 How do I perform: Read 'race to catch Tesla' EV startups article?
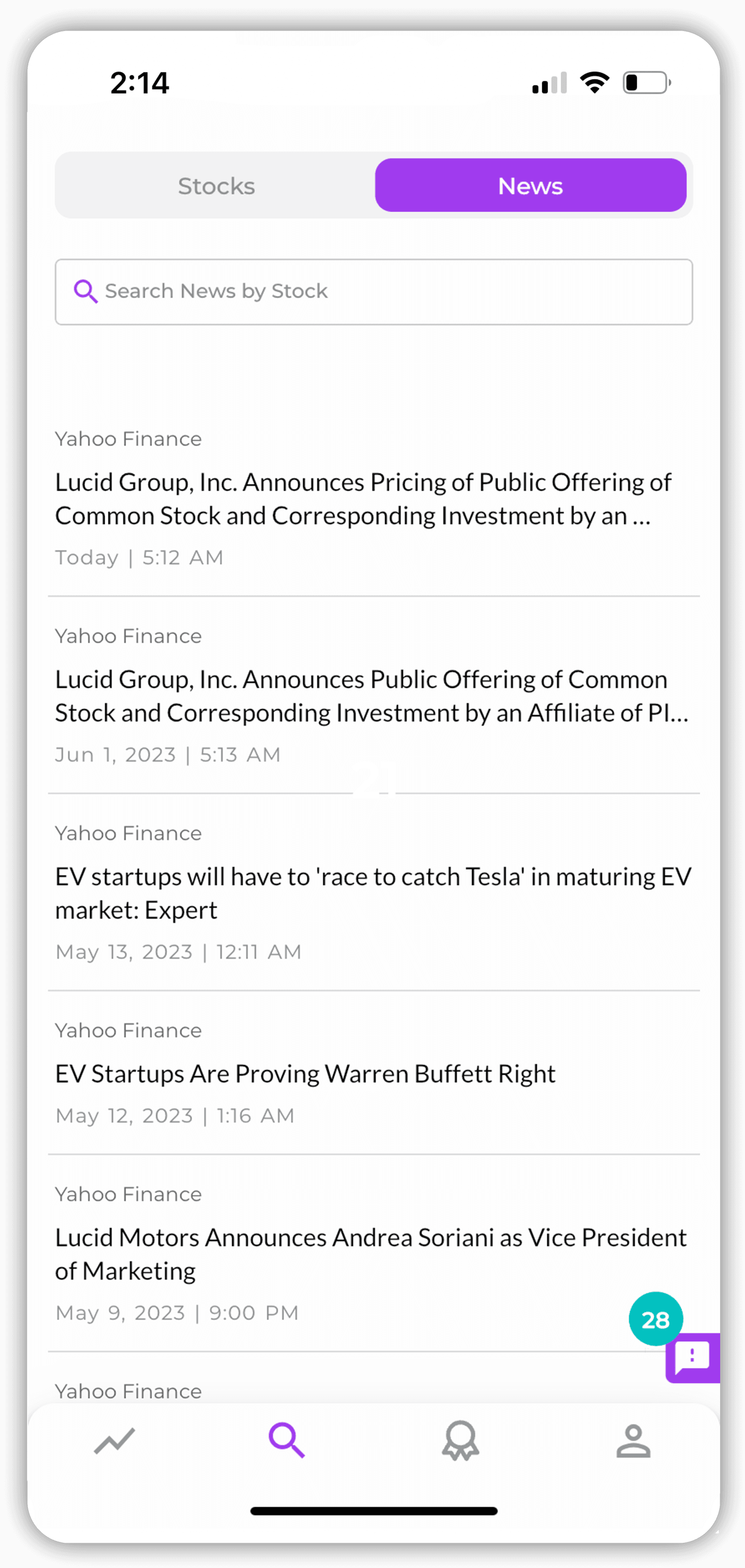tap(374, 892)
